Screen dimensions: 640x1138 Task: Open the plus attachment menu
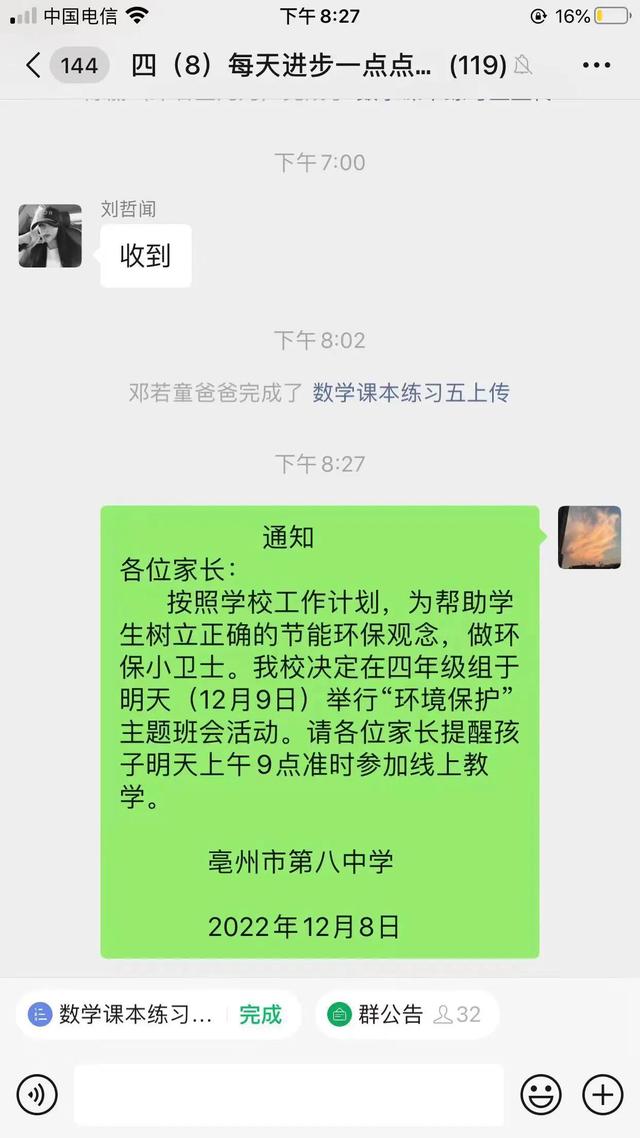coord(603,1096)
